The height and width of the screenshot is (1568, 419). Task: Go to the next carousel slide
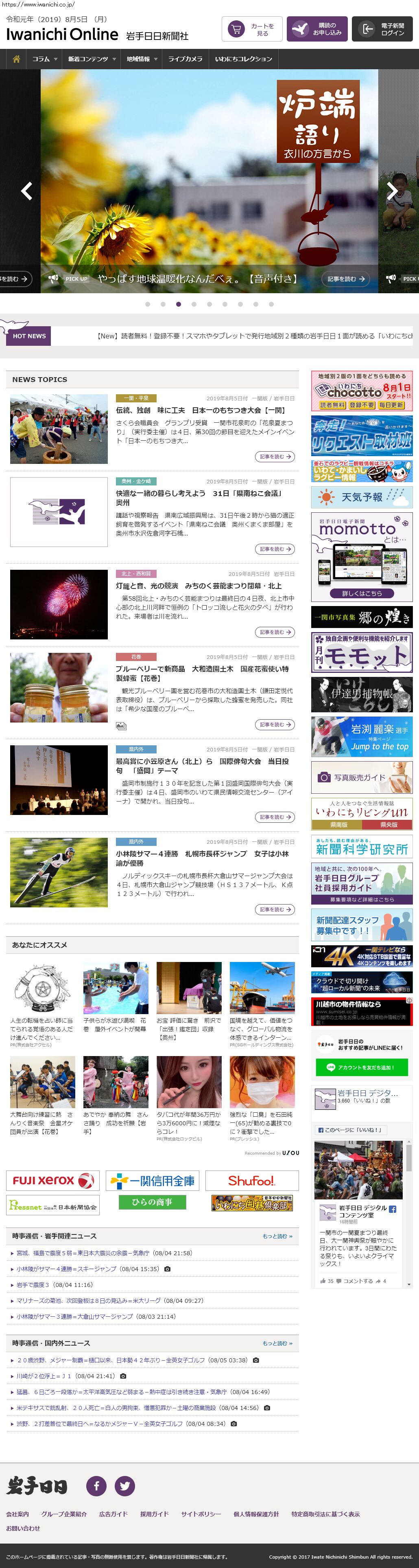392,191
